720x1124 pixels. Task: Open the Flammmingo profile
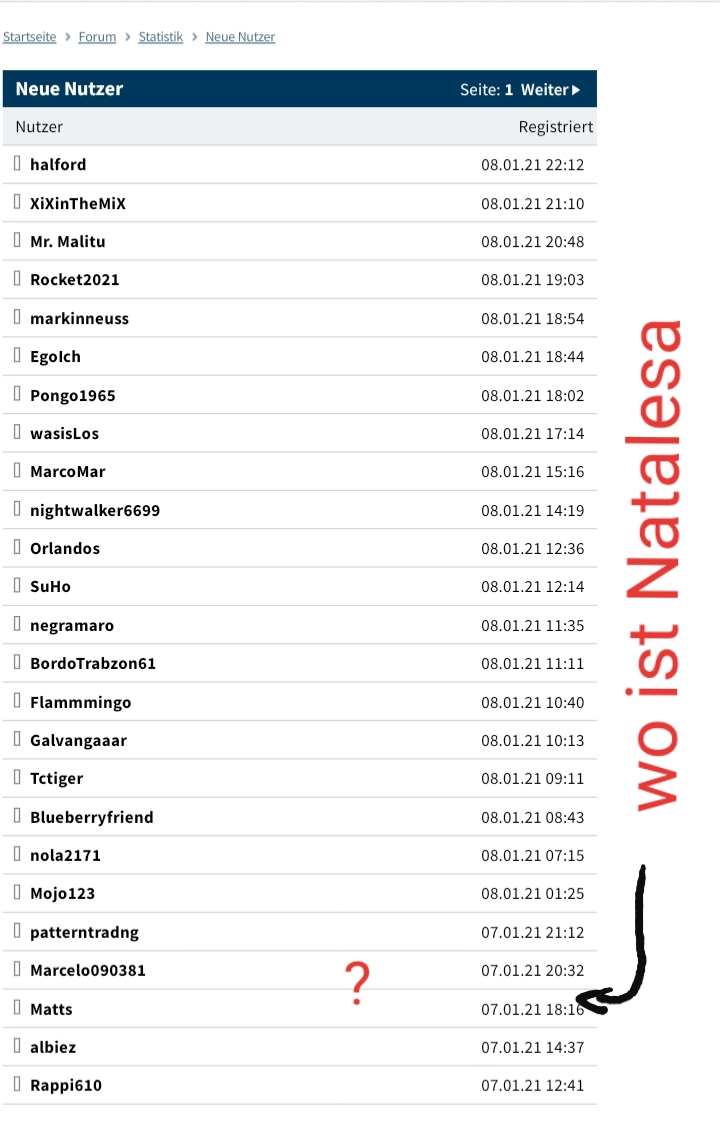pyautogui.click(x=80, y=703)
